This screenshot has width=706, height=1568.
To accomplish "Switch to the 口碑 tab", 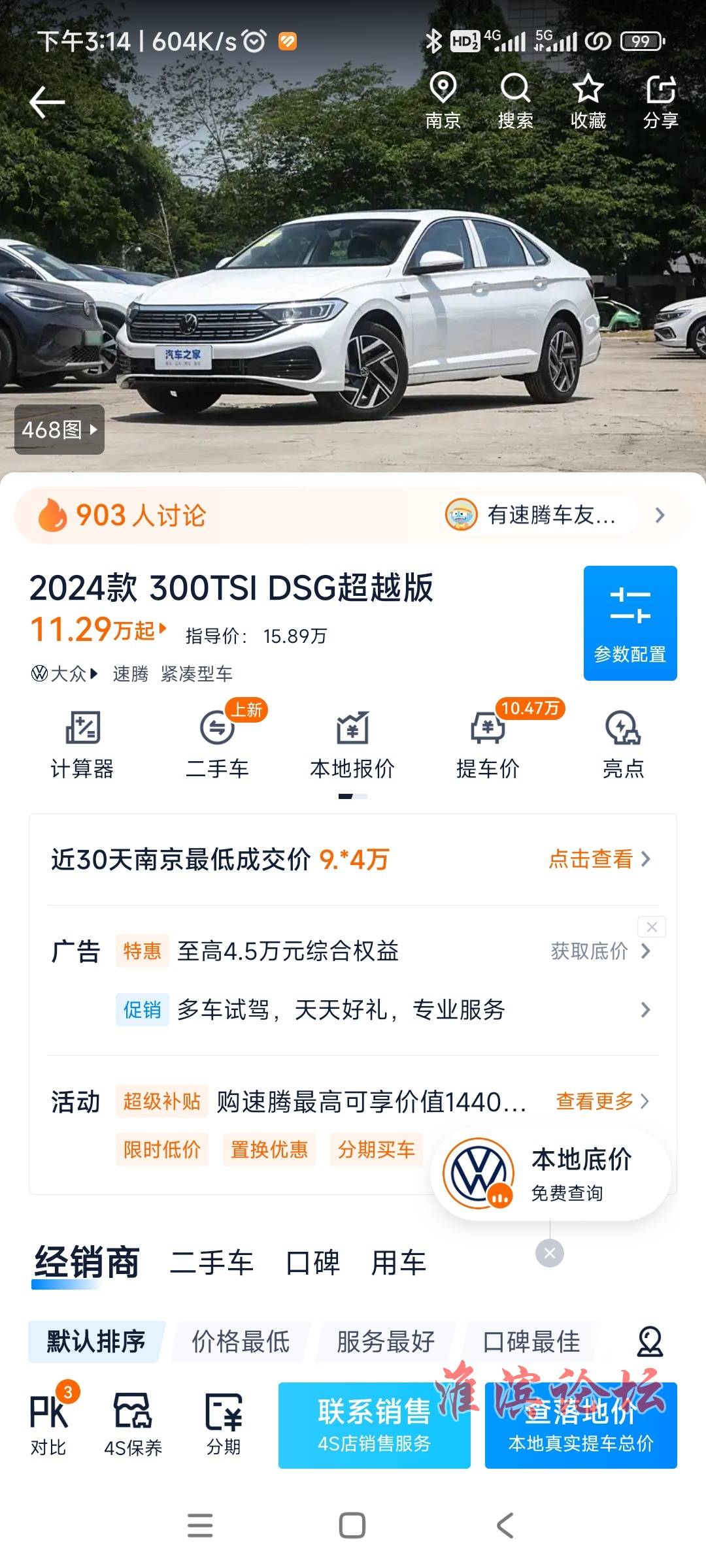I will [313, 1262].
